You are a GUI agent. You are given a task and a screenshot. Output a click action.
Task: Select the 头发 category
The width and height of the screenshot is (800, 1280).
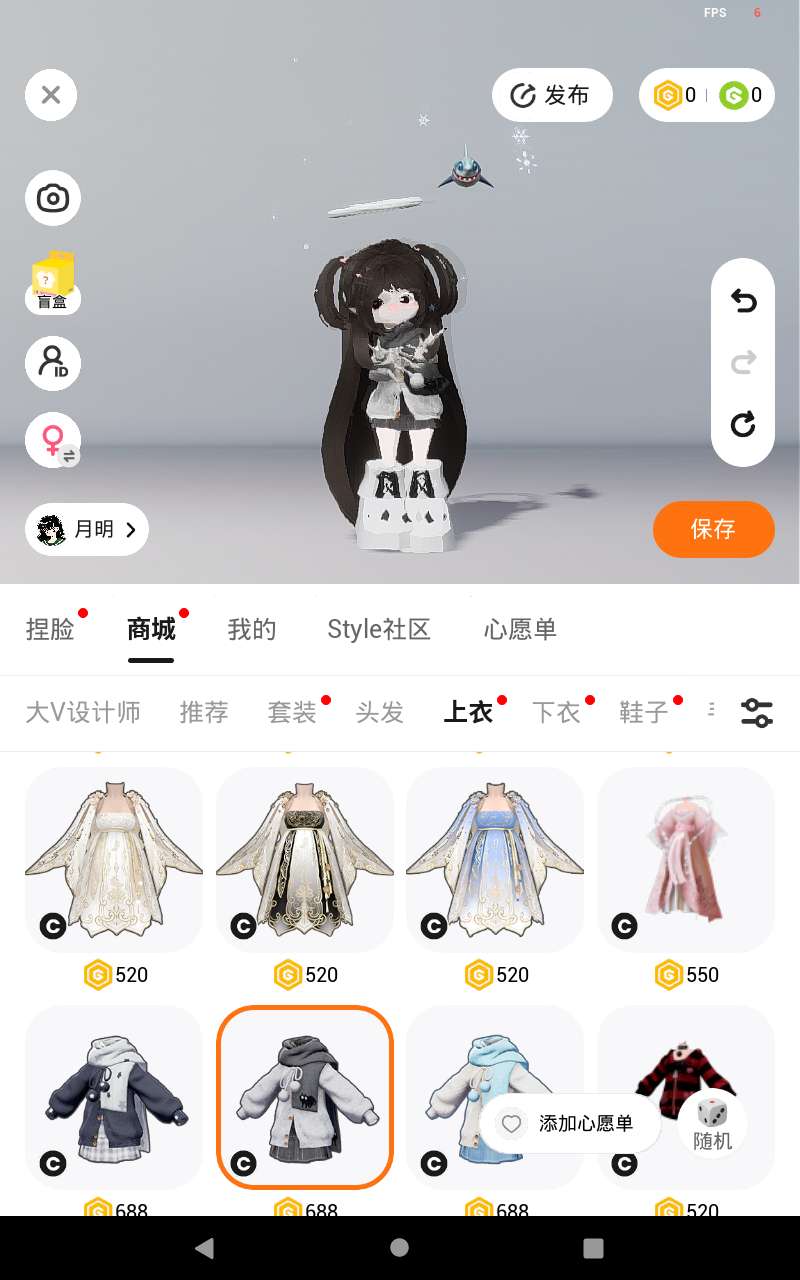tap(379, 712)
